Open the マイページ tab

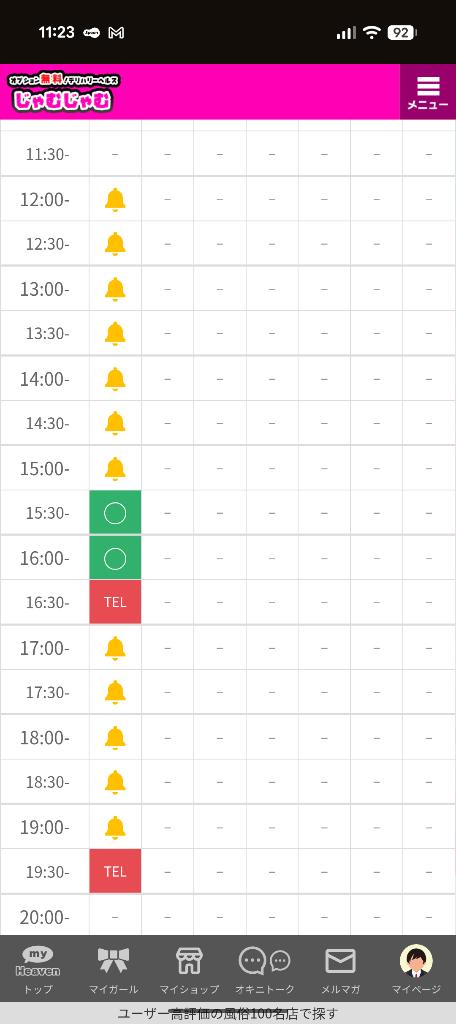pos(417,970)
